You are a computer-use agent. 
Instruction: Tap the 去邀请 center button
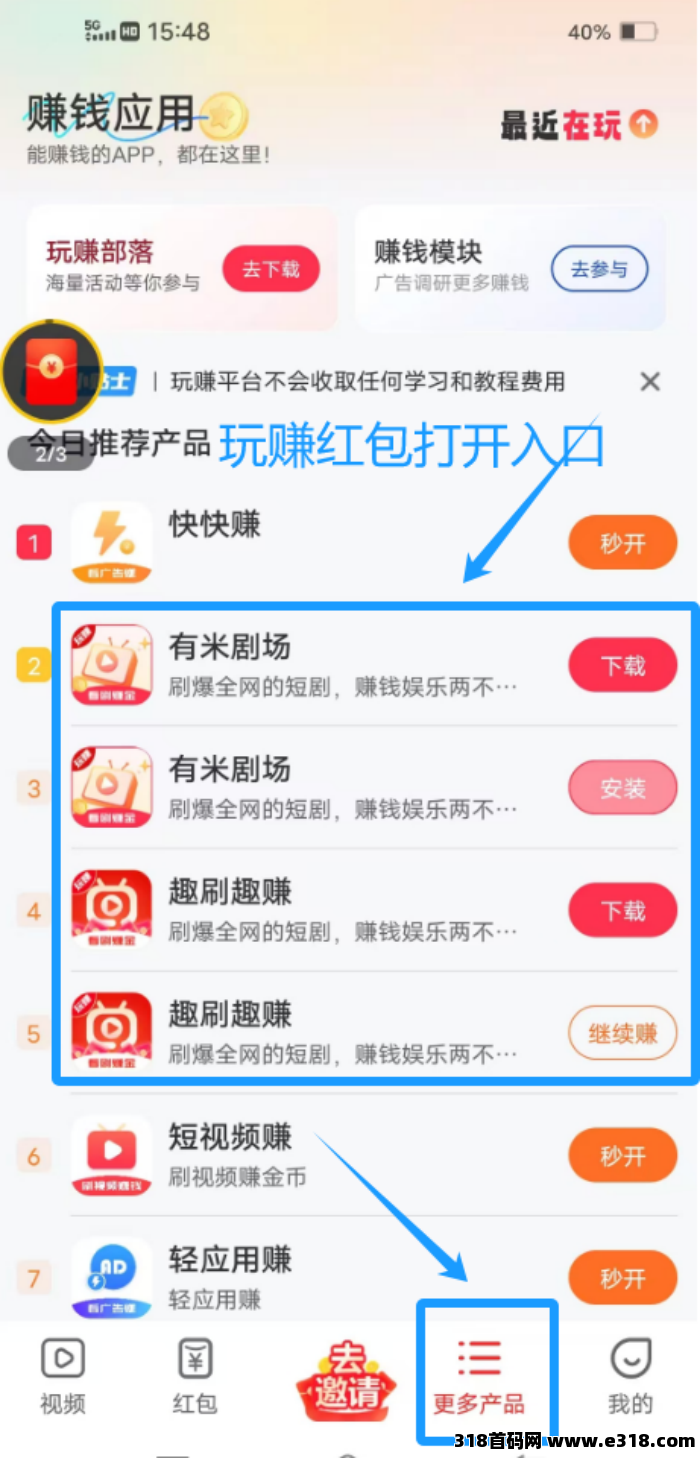point(346,1381)
